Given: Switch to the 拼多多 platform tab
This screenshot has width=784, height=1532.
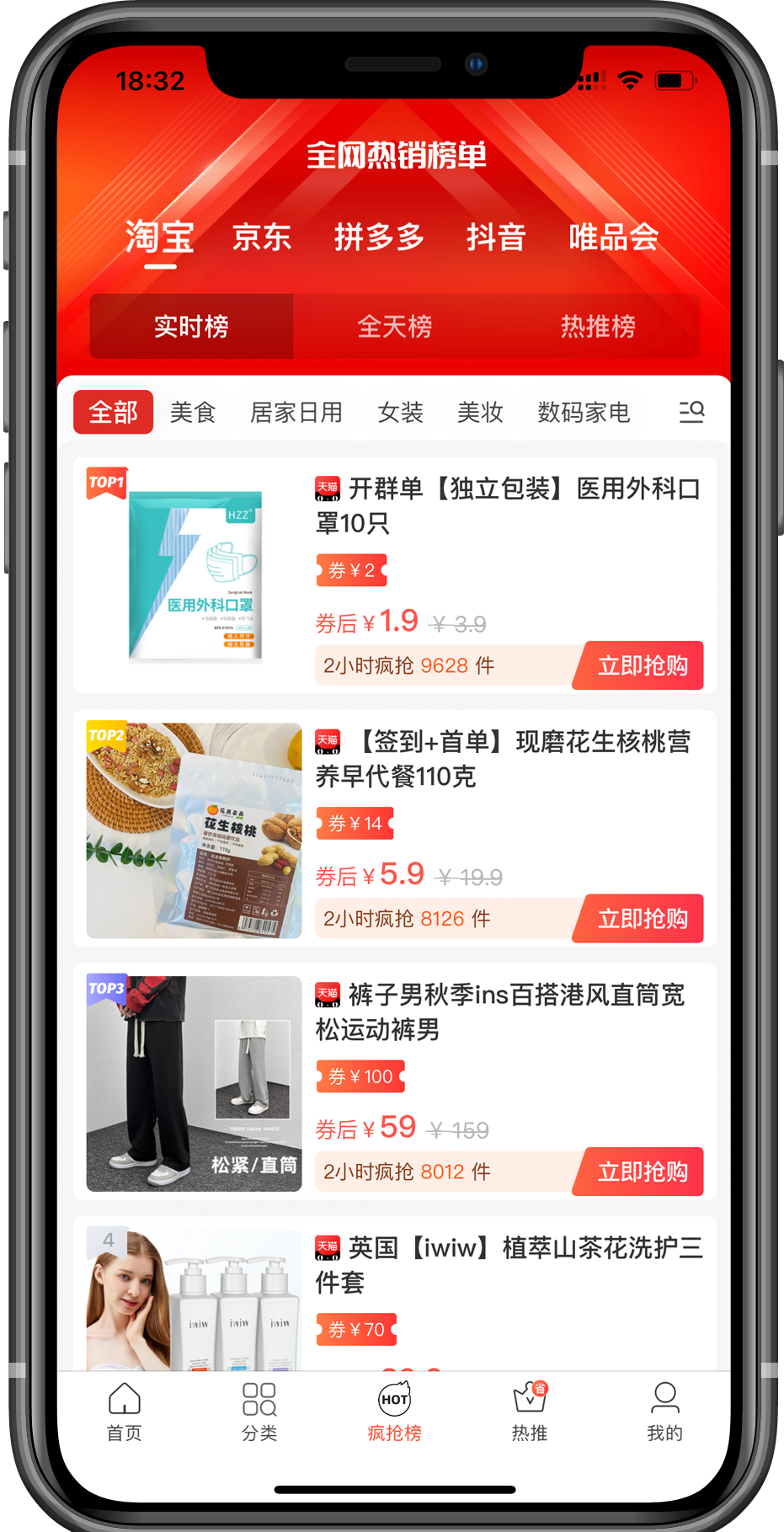Looking at the screenshot, I should 378,238.
